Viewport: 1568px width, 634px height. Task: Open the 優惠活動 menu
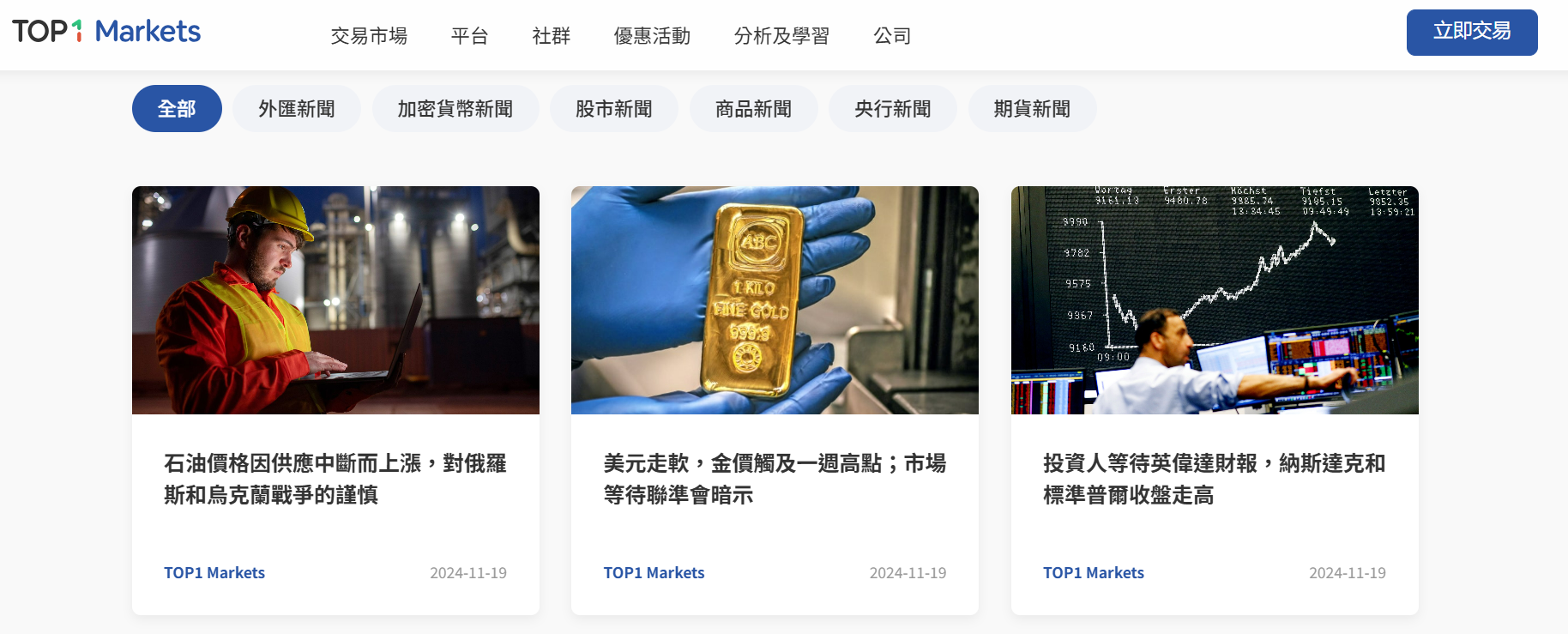[652, 36]
